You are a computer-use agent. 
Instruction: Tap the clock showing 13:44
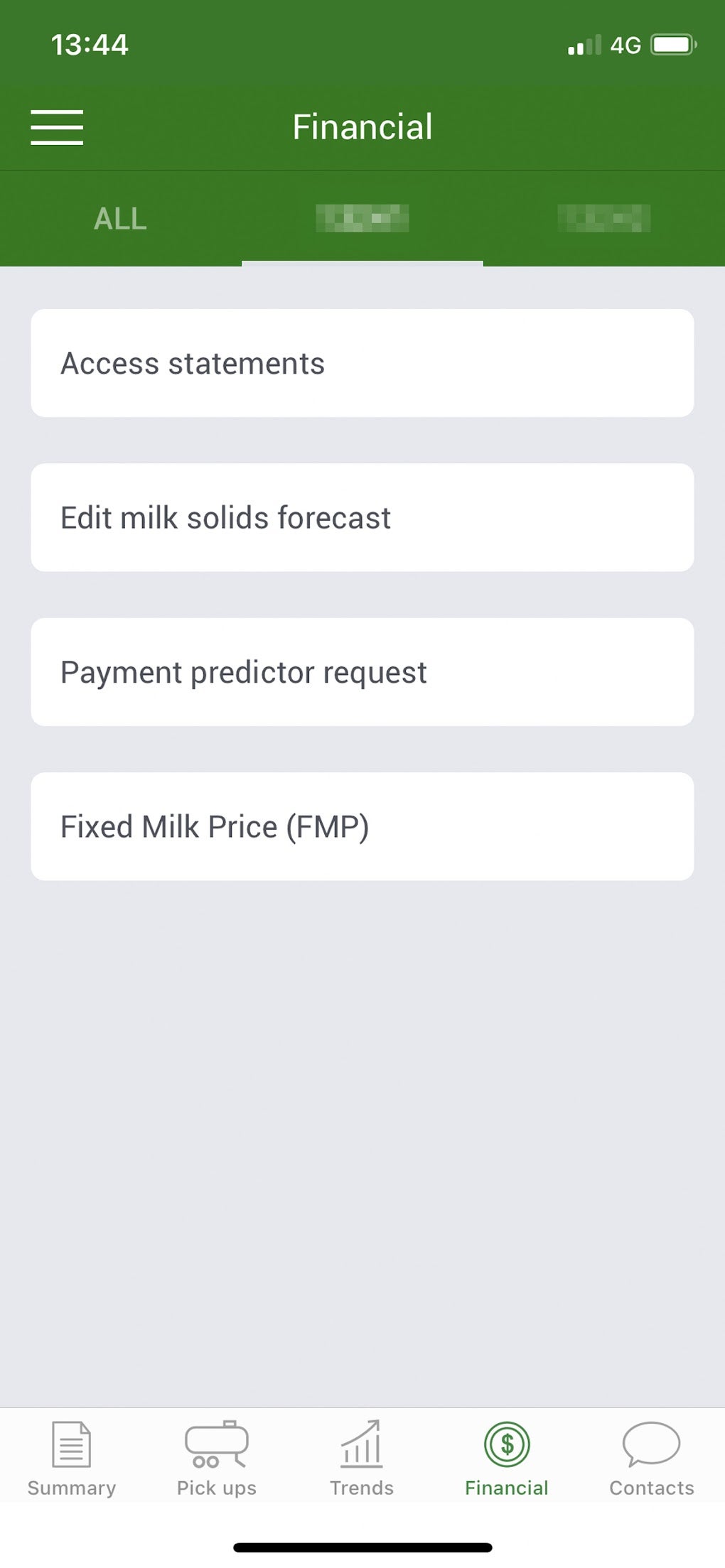[x=90, y=44]
